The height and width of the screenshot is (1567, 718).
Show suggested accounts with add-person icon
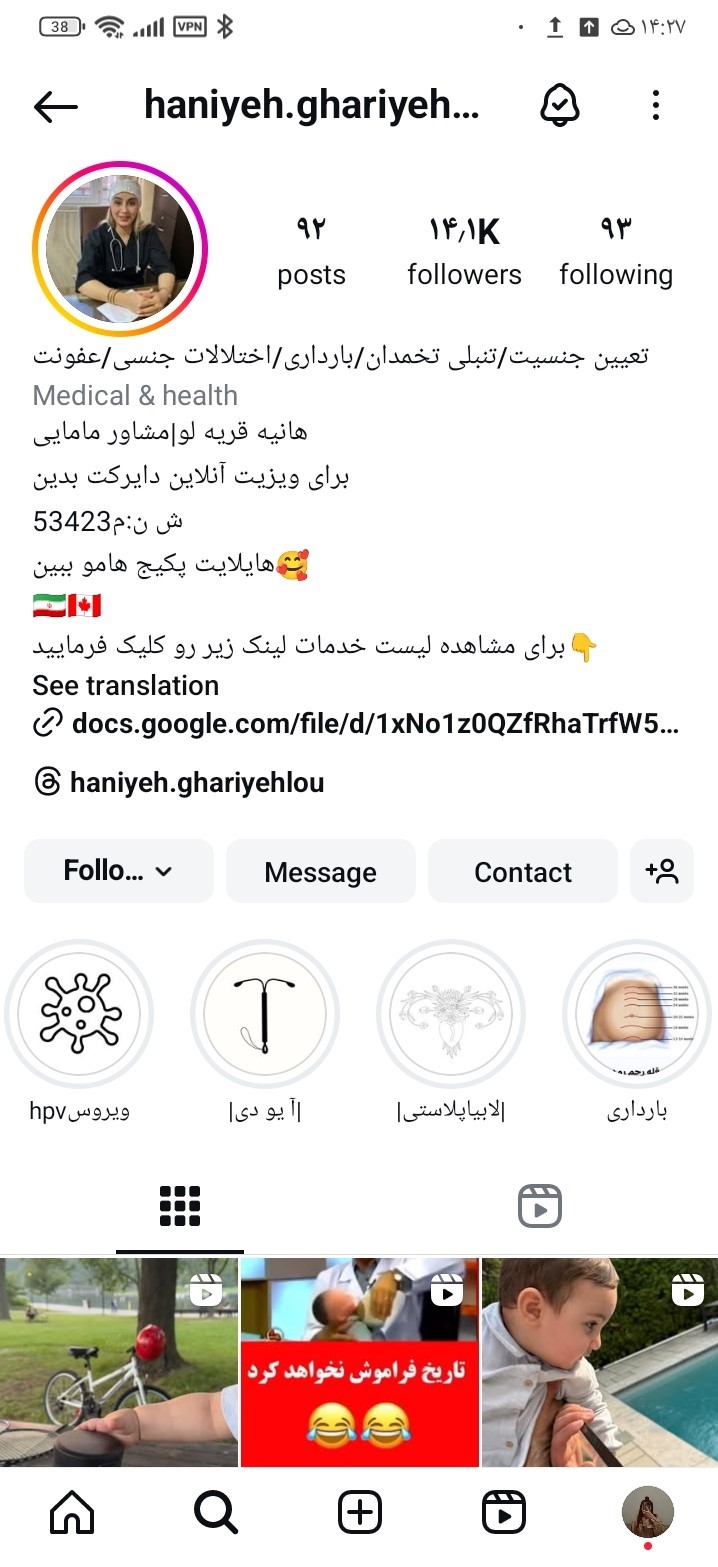point(662,872)
